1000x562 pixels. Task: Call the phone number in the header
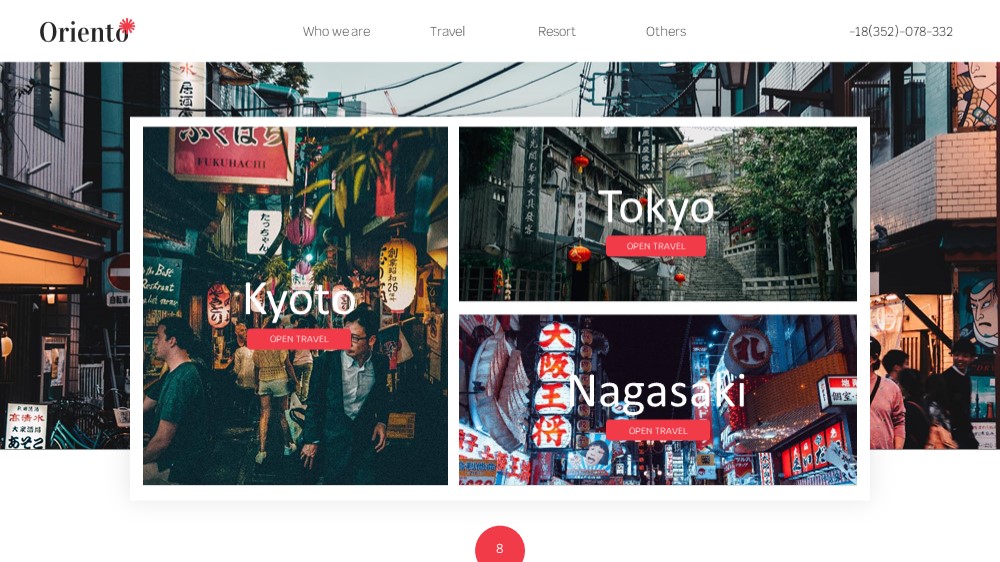click(x=900, y=32)
